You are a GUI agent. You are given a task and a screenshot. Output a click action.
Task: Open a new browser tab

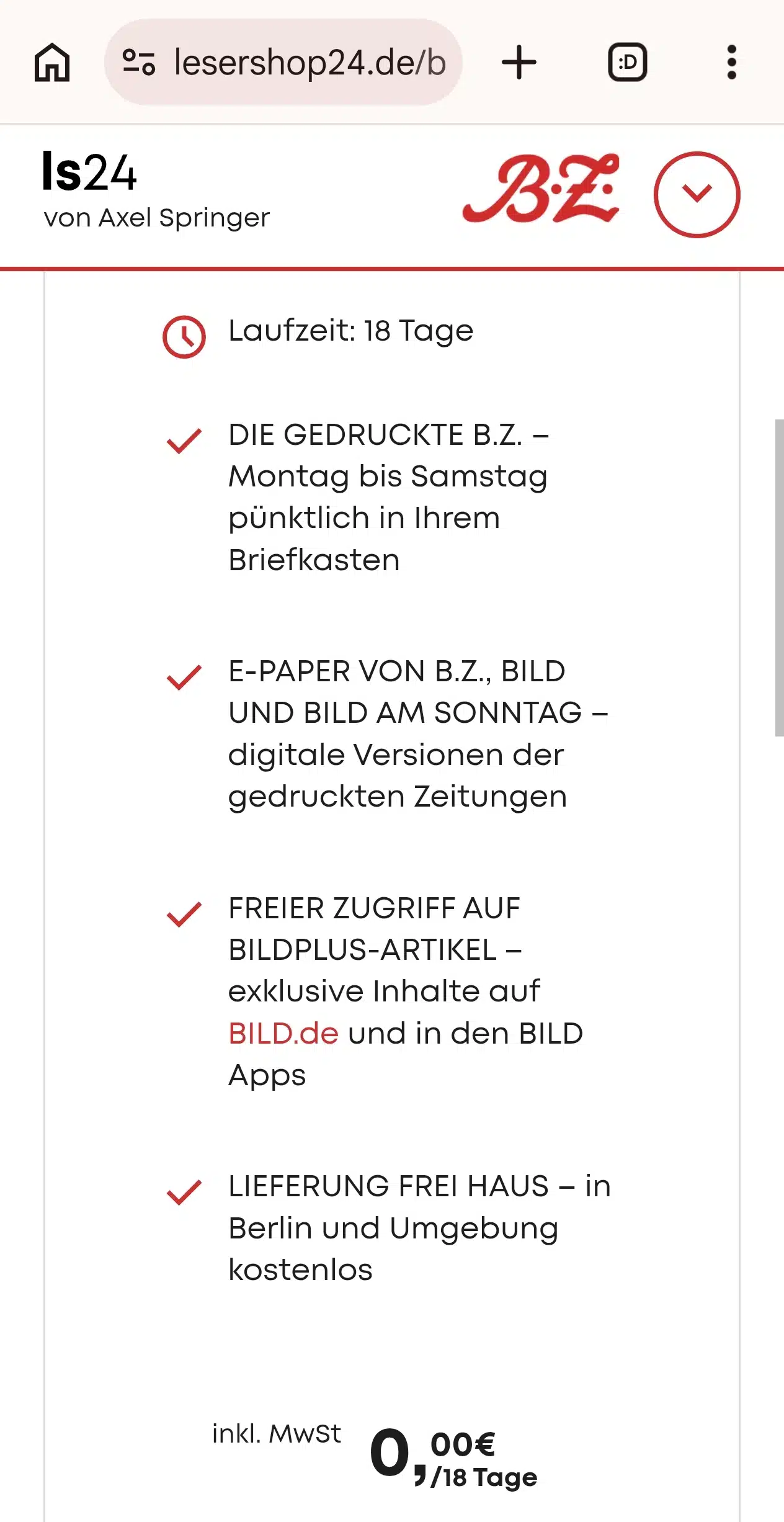click(519, 63)
